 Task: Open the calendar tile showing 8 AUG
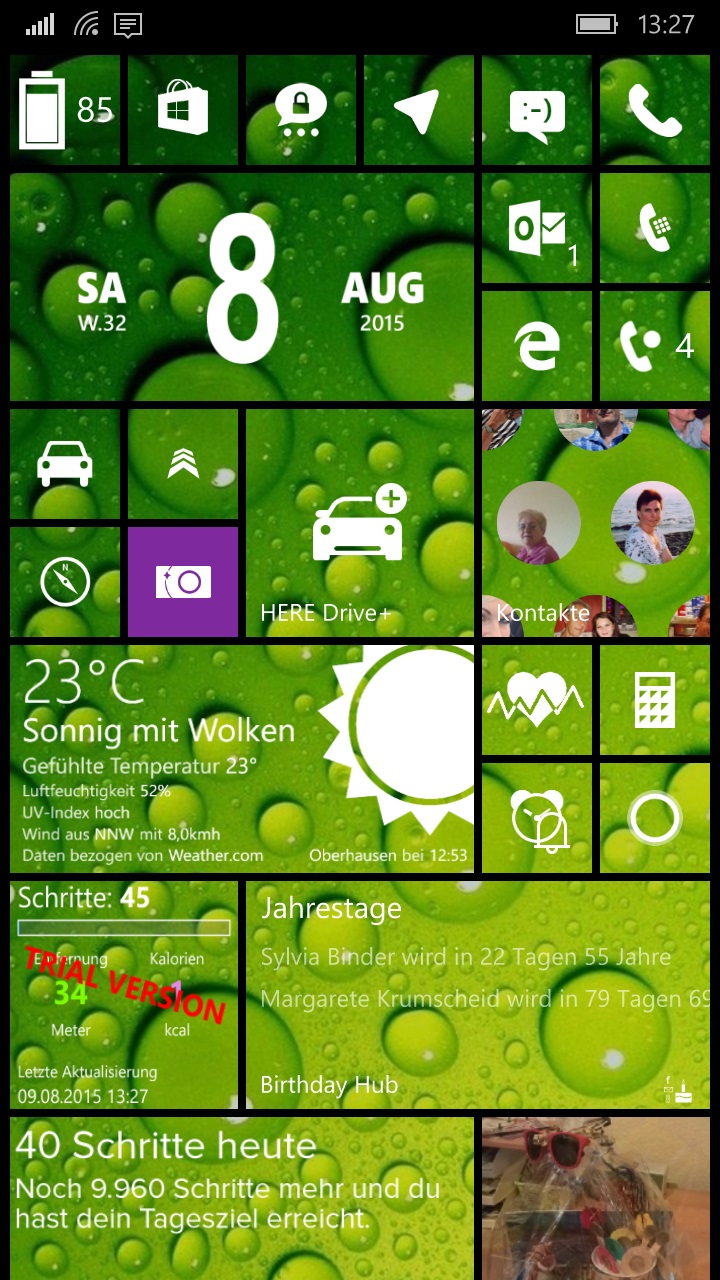tap(242, 287)
